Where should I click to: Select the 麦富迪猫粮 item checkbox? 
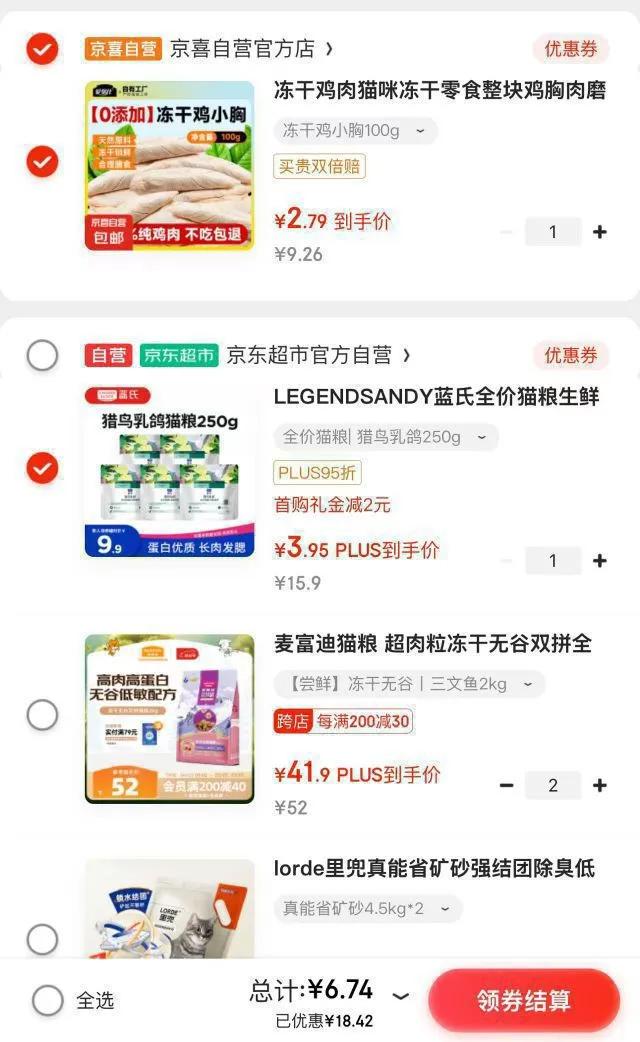tap(42, 715)
